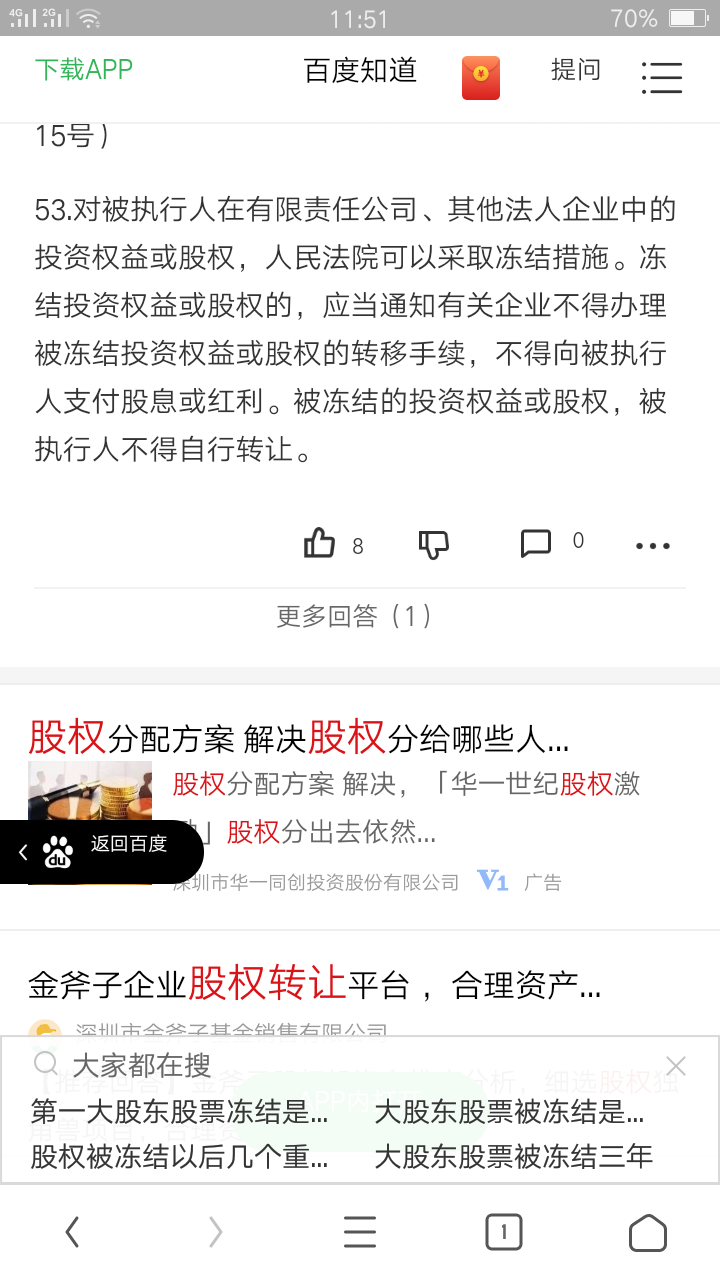The image size is (720, 1280).
Task: Tap 返回百度 floating button
Action: point(104,850)
